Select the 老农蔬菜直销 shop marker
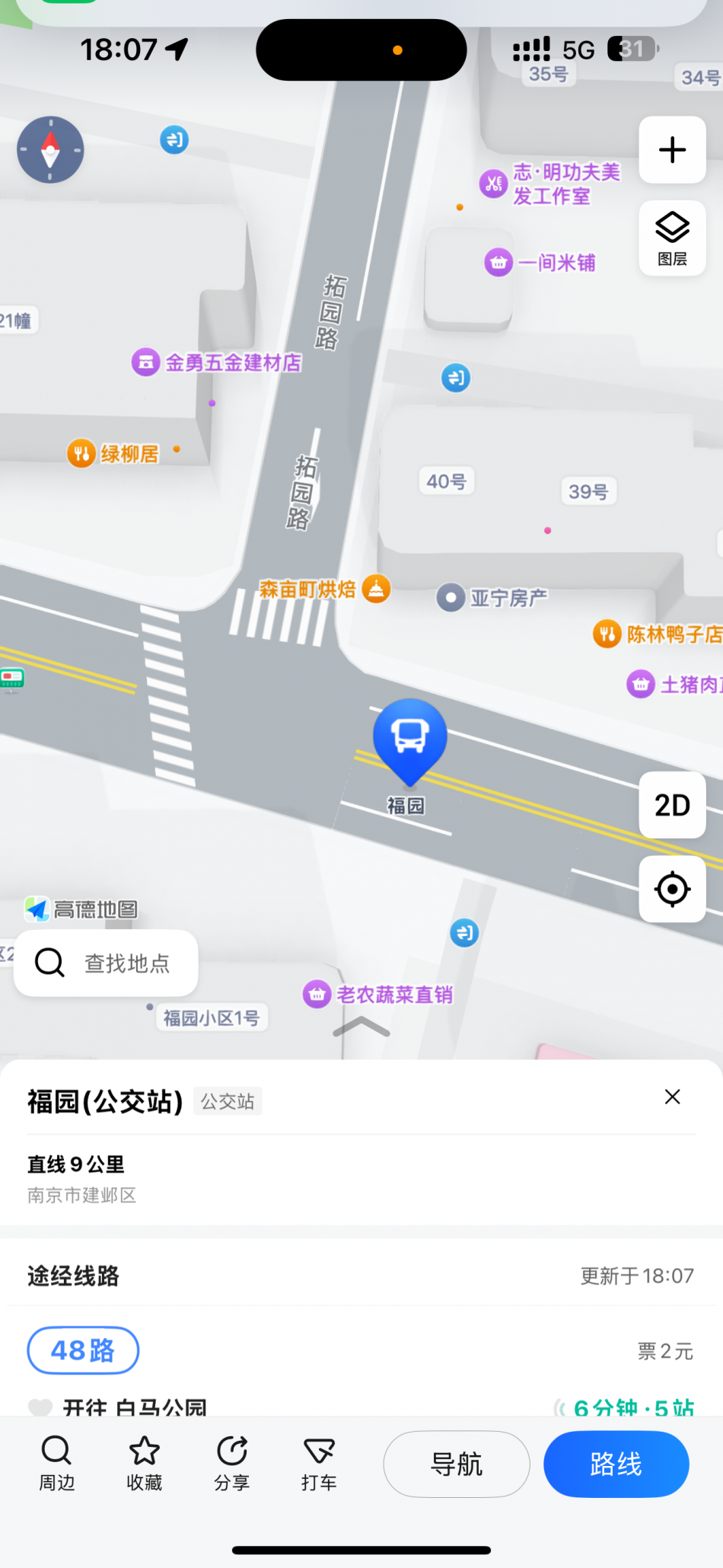723x1568 pixels. pyautogui.click(x=317, y=994)
